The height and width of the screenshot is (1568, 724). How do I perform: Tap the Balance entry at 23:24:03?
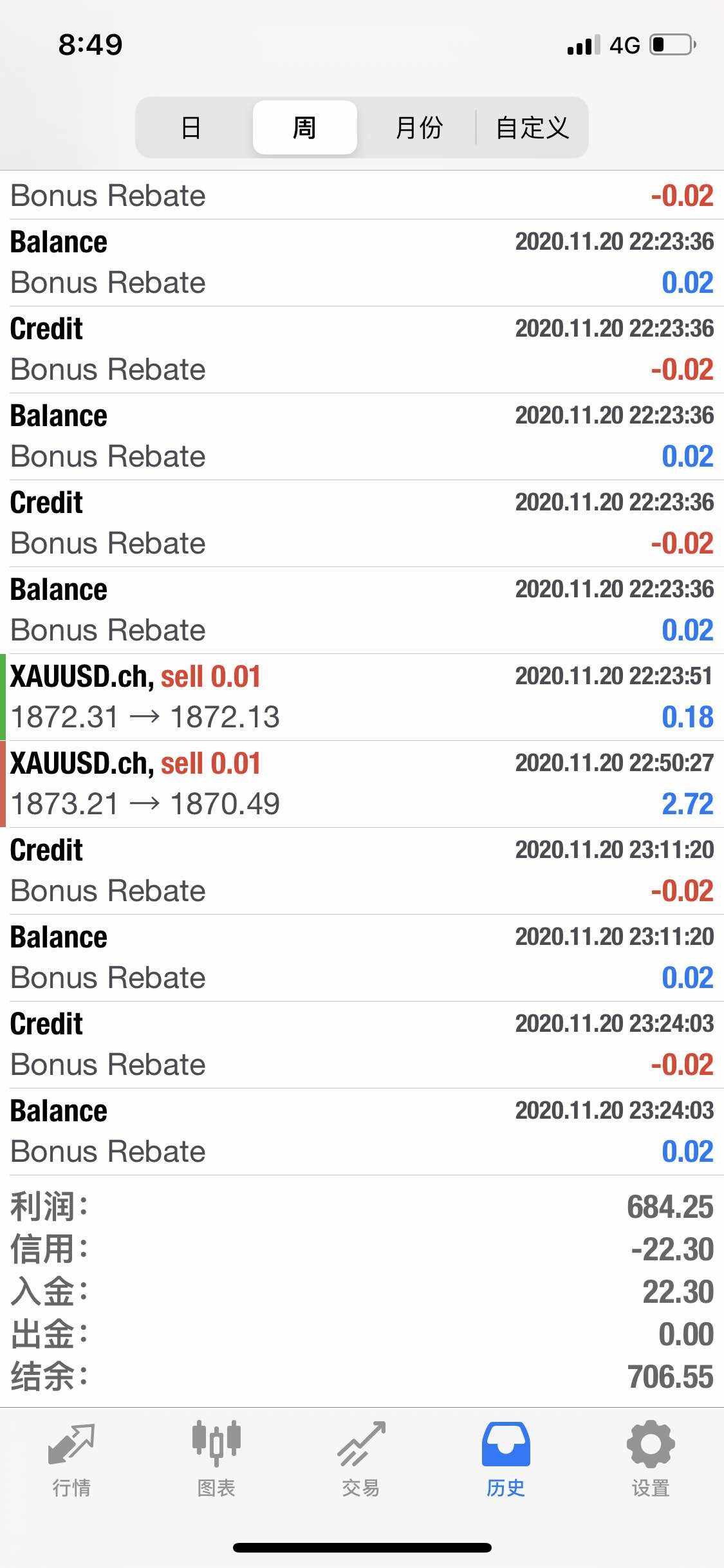pyautogui.click(x=362, y=1132)
